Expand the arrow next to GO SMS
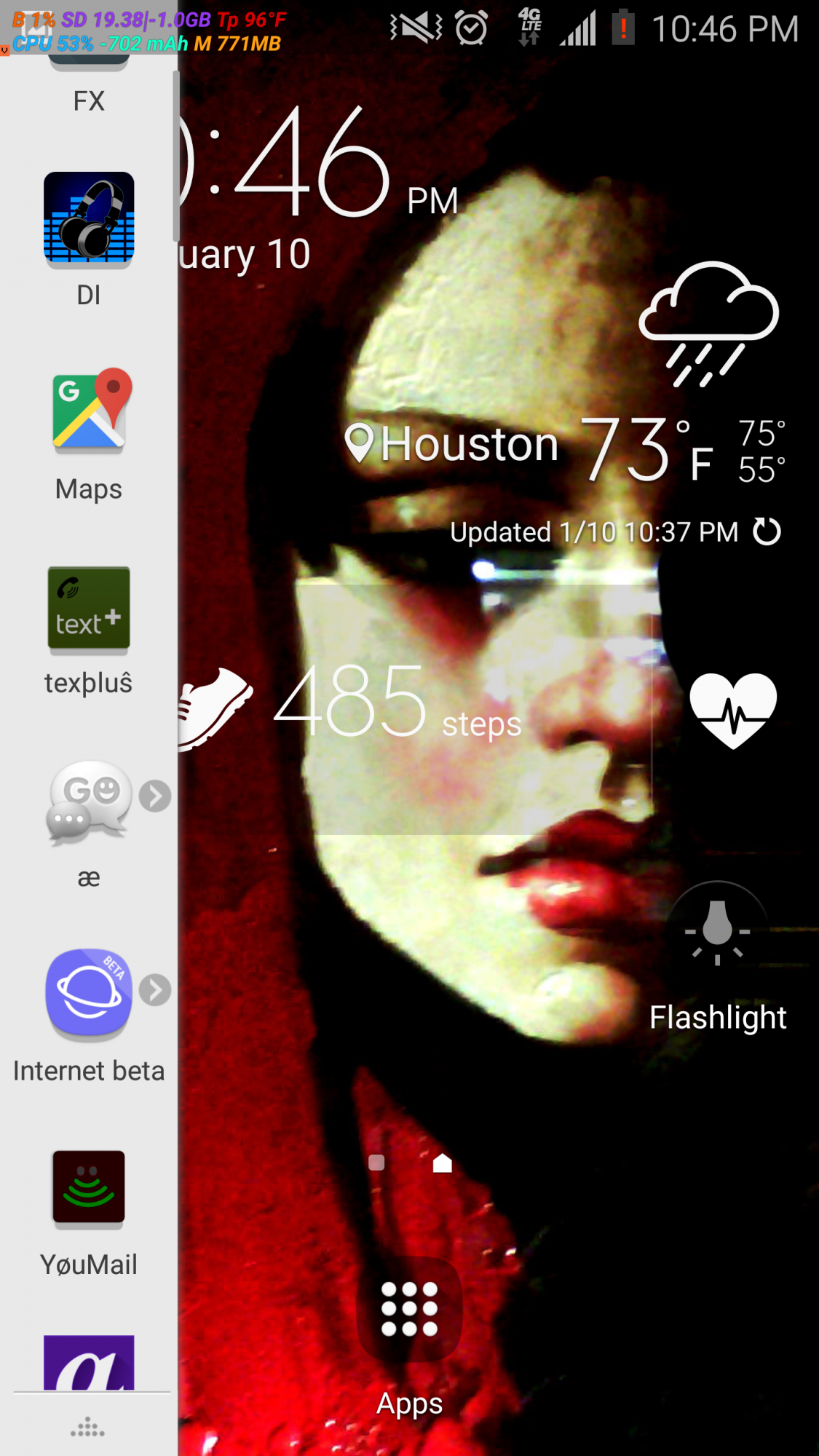The height and width of the screenshot is (1456, 819). coord(155,796)
